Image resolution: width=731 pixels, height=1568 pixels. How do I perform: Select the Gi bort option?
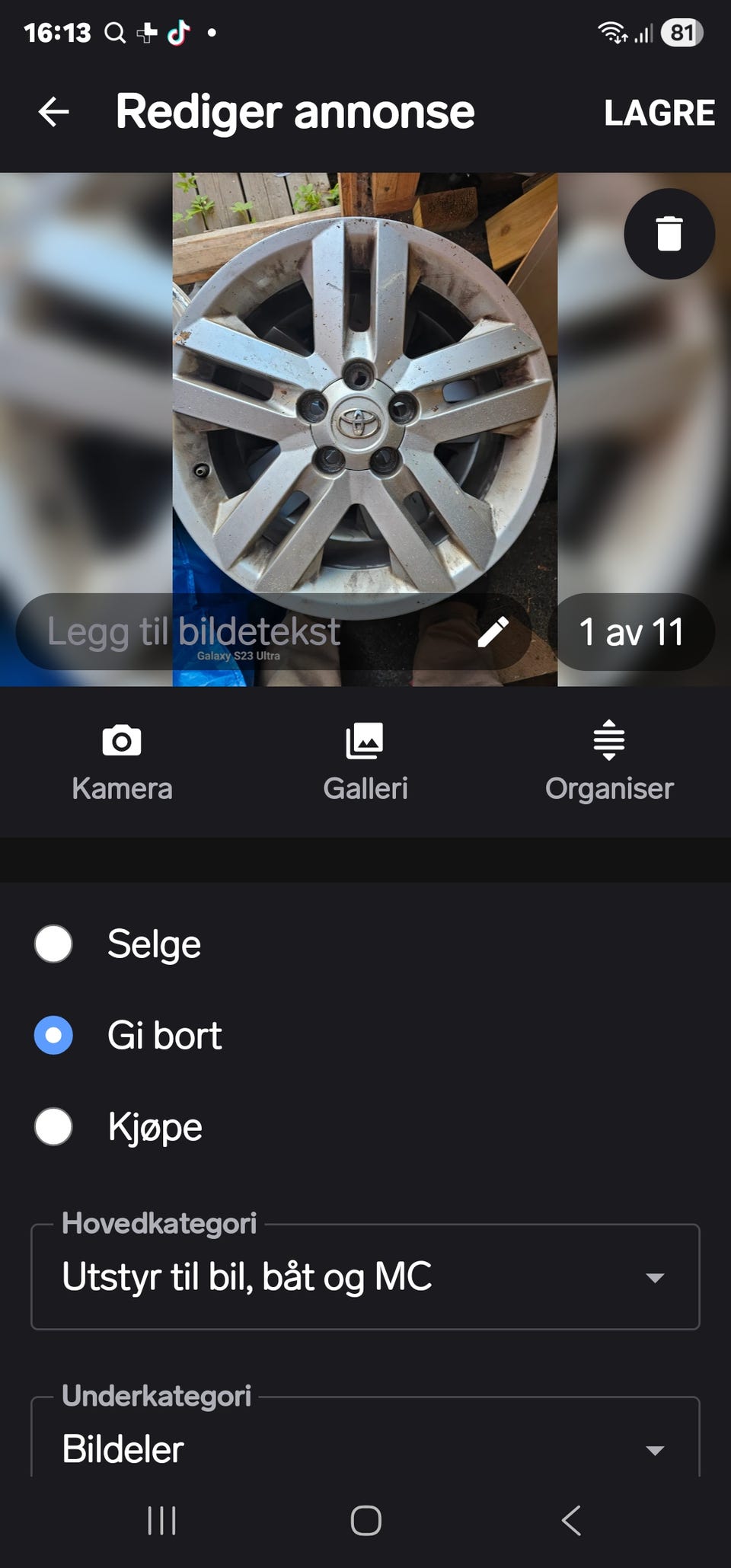[x=53, y=1036]
